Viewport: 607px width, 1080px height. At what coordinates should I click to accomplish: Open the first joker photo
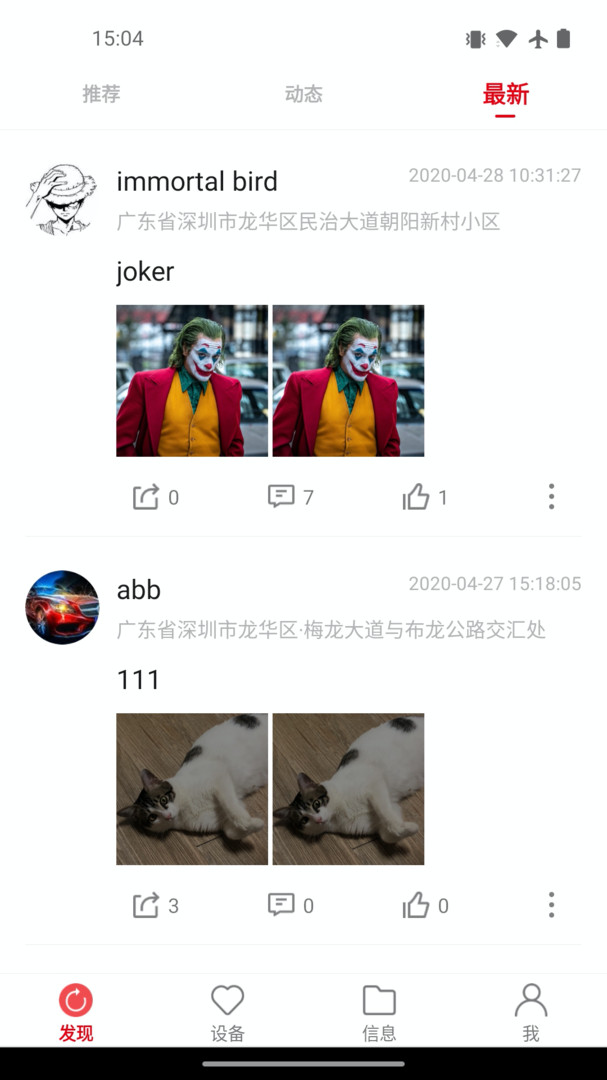click(x=192, y=381)
